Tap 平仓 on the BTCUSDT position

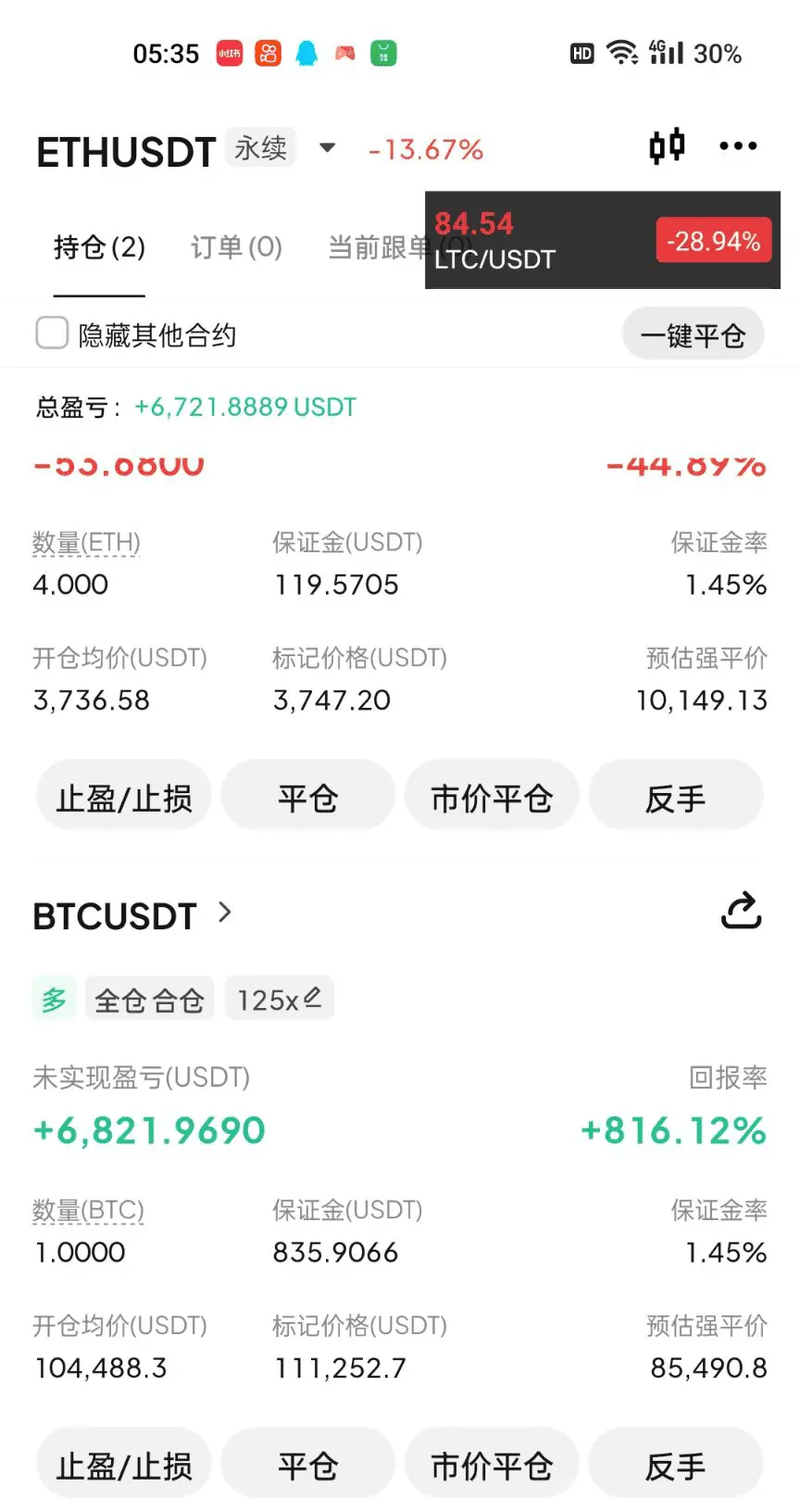(308, 1466)
